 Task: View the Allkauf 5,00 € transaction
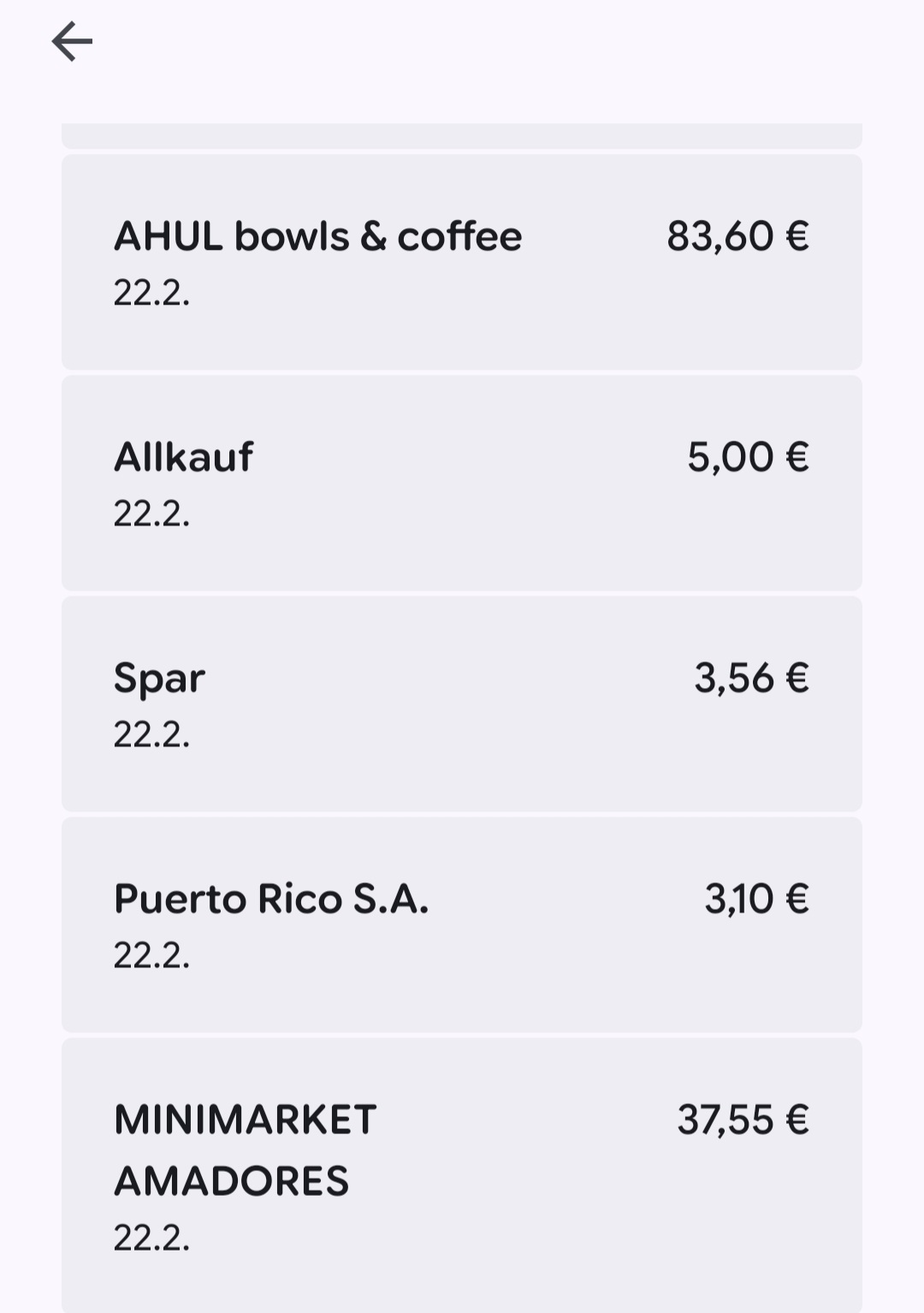click(x=461, y=483)
